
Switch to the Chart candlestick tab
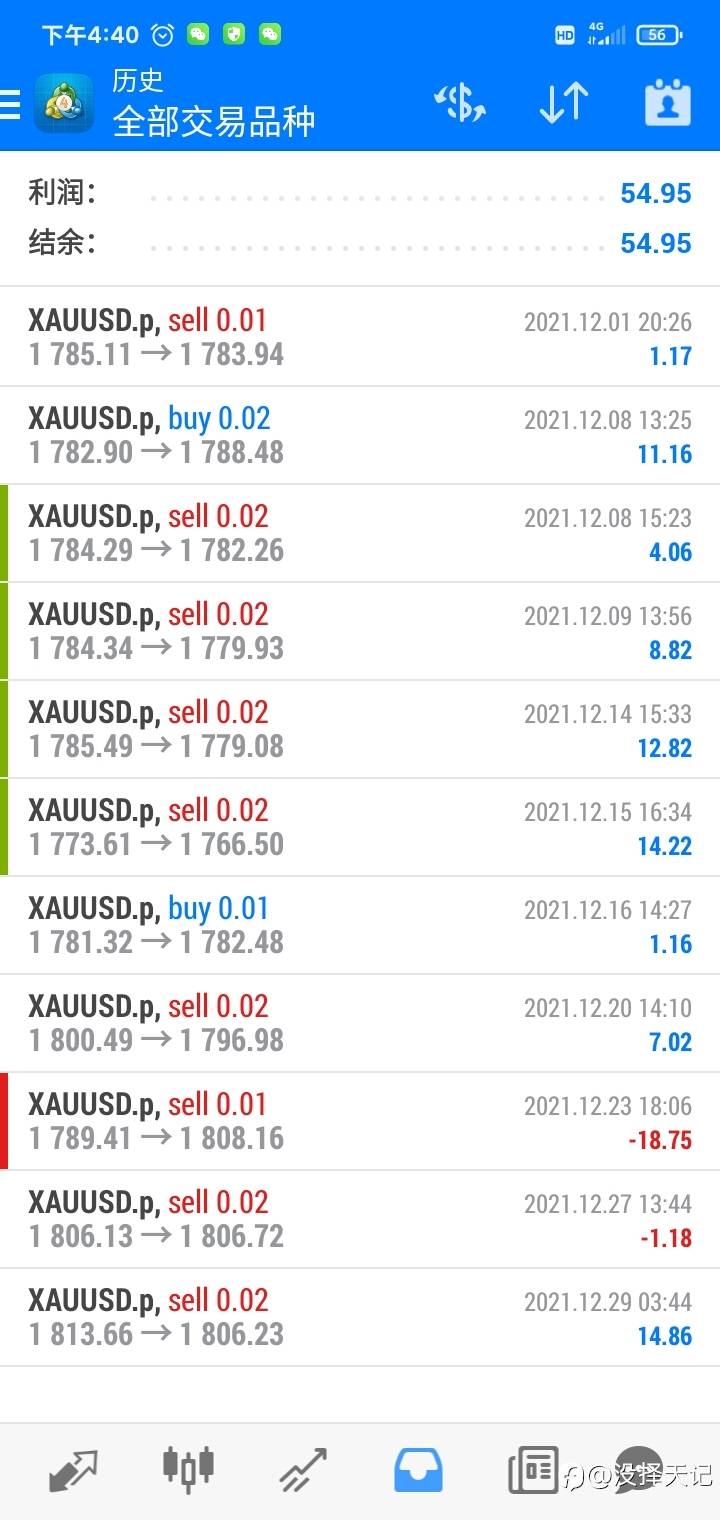point(188,1470)
